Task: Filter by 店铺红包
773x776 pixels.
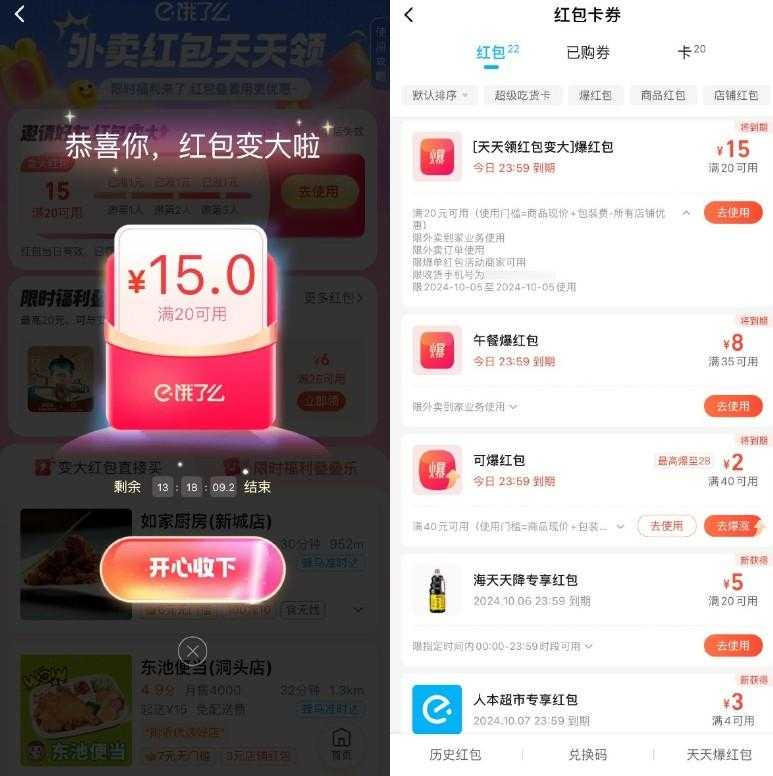Action: point(735,95)
